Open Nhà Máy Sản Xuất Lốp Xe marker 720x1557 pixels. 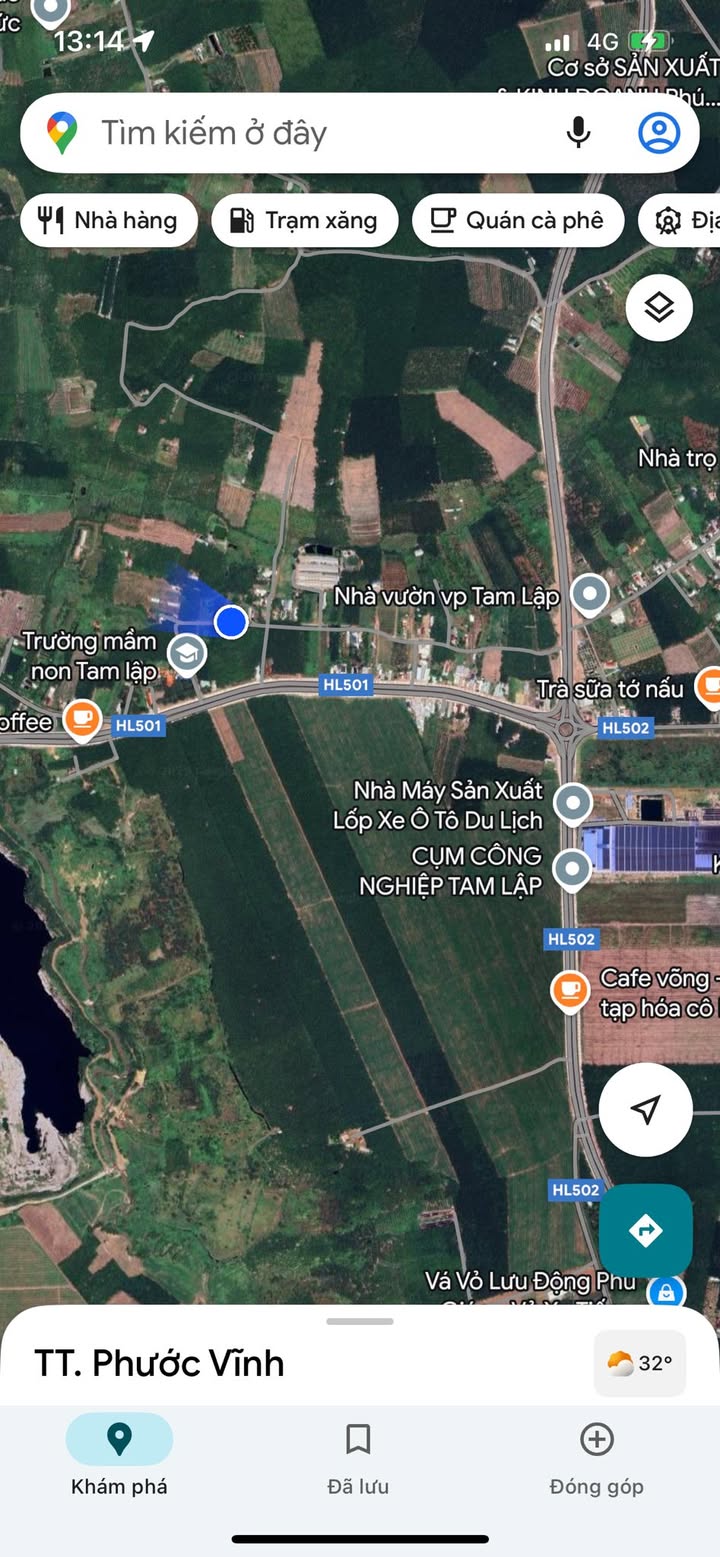[x=573, y=802]
